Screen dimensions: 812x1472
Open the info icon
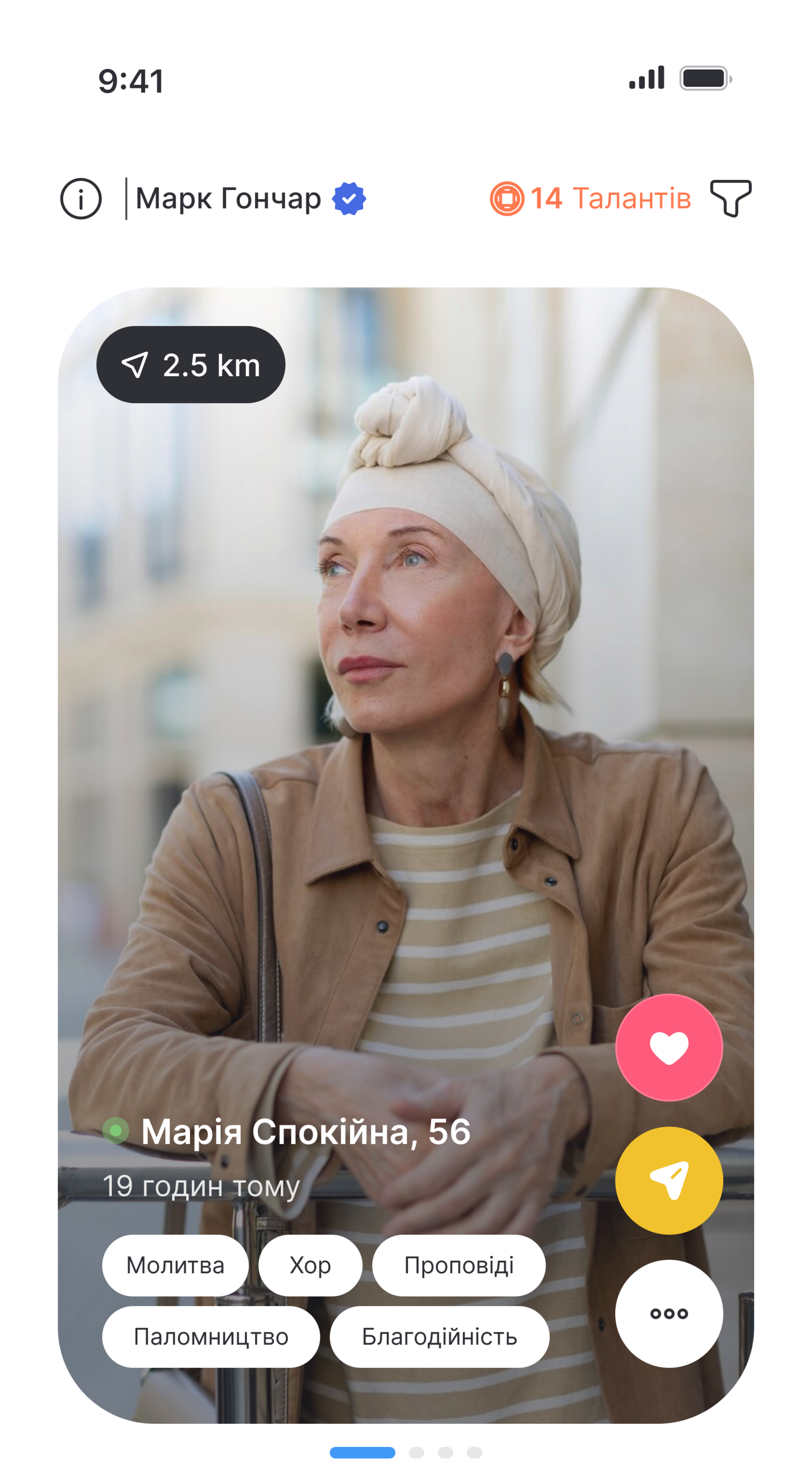coord(81,199)
